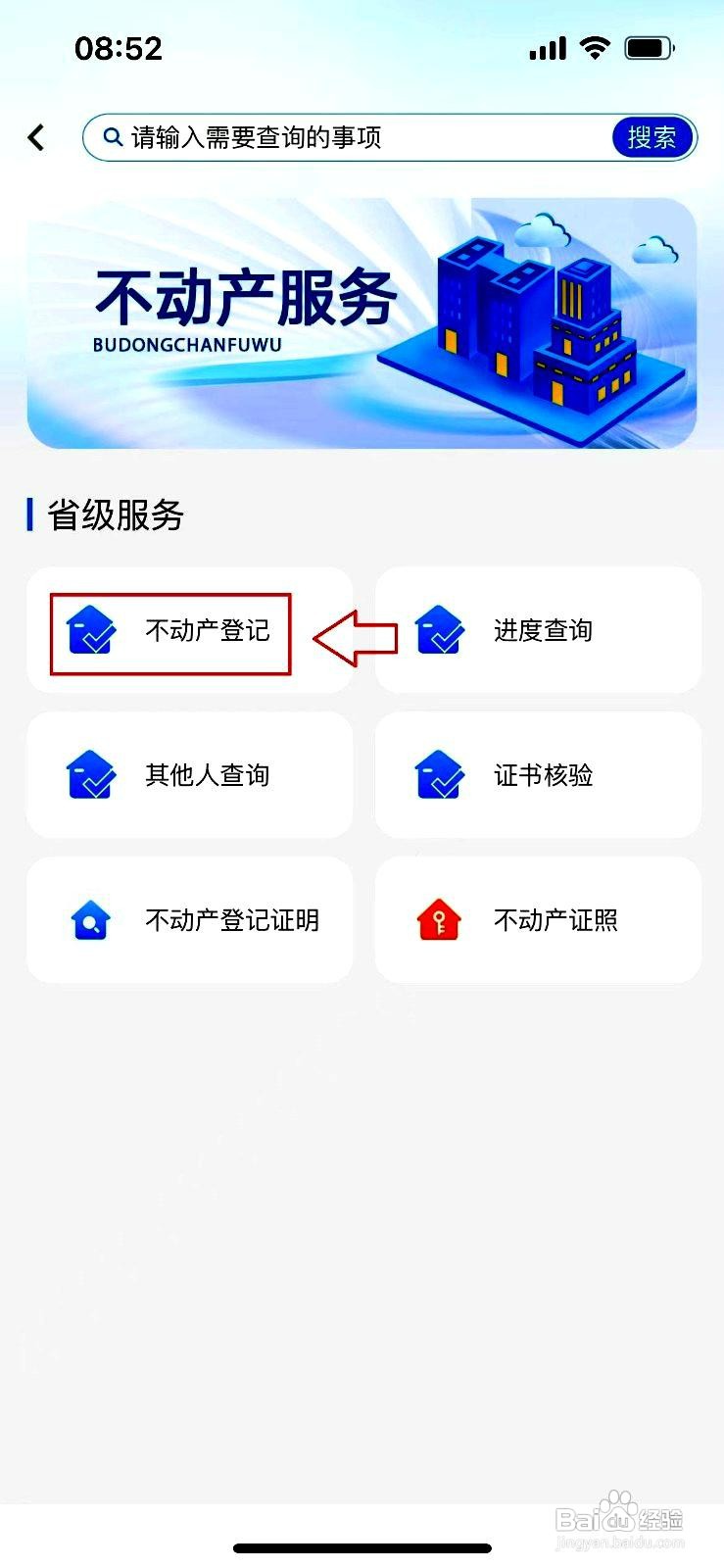Image resolution: width=724 pixels, height=1568 pixels.
Task: Tap the battery indicator
Action: pos(649,47)
